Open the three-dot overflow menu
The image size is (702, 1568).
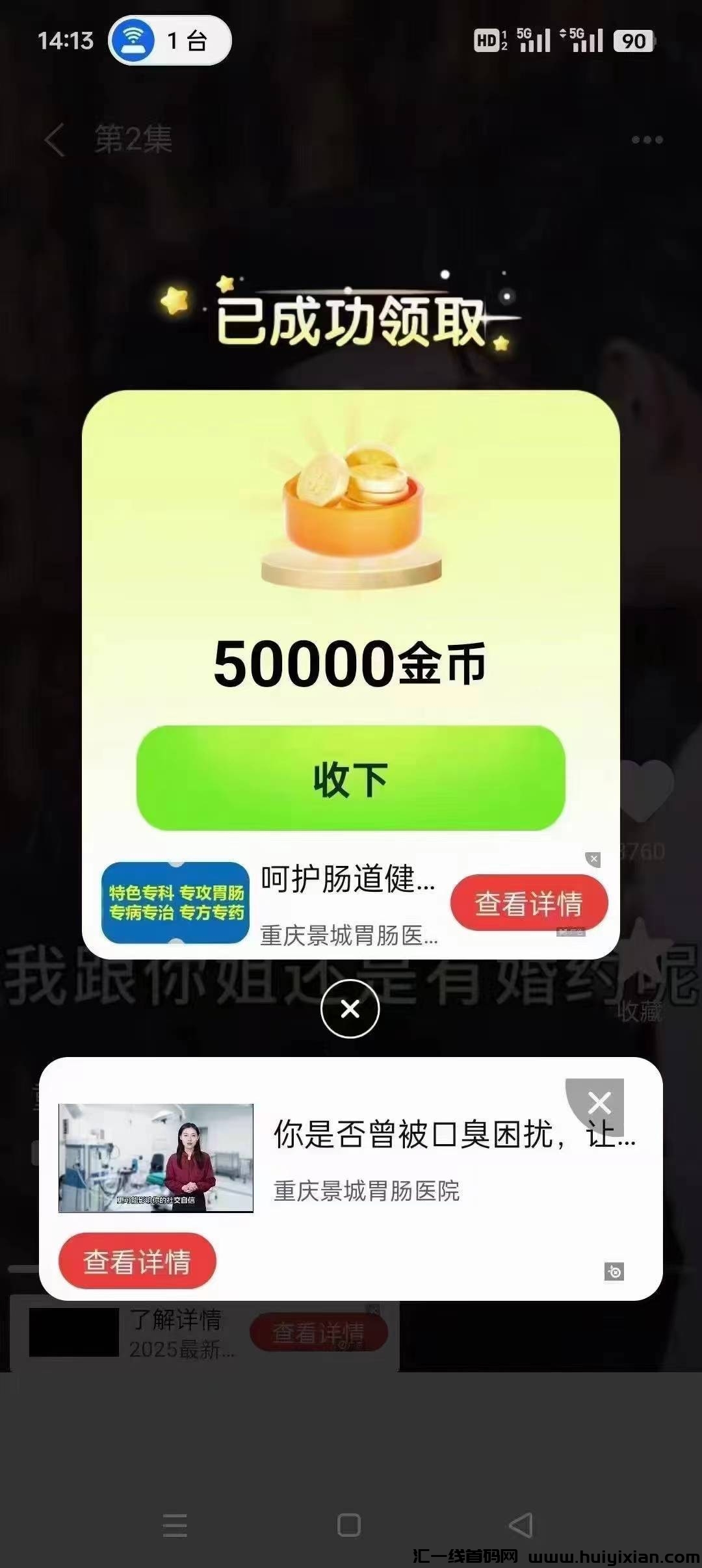point(647,140)
